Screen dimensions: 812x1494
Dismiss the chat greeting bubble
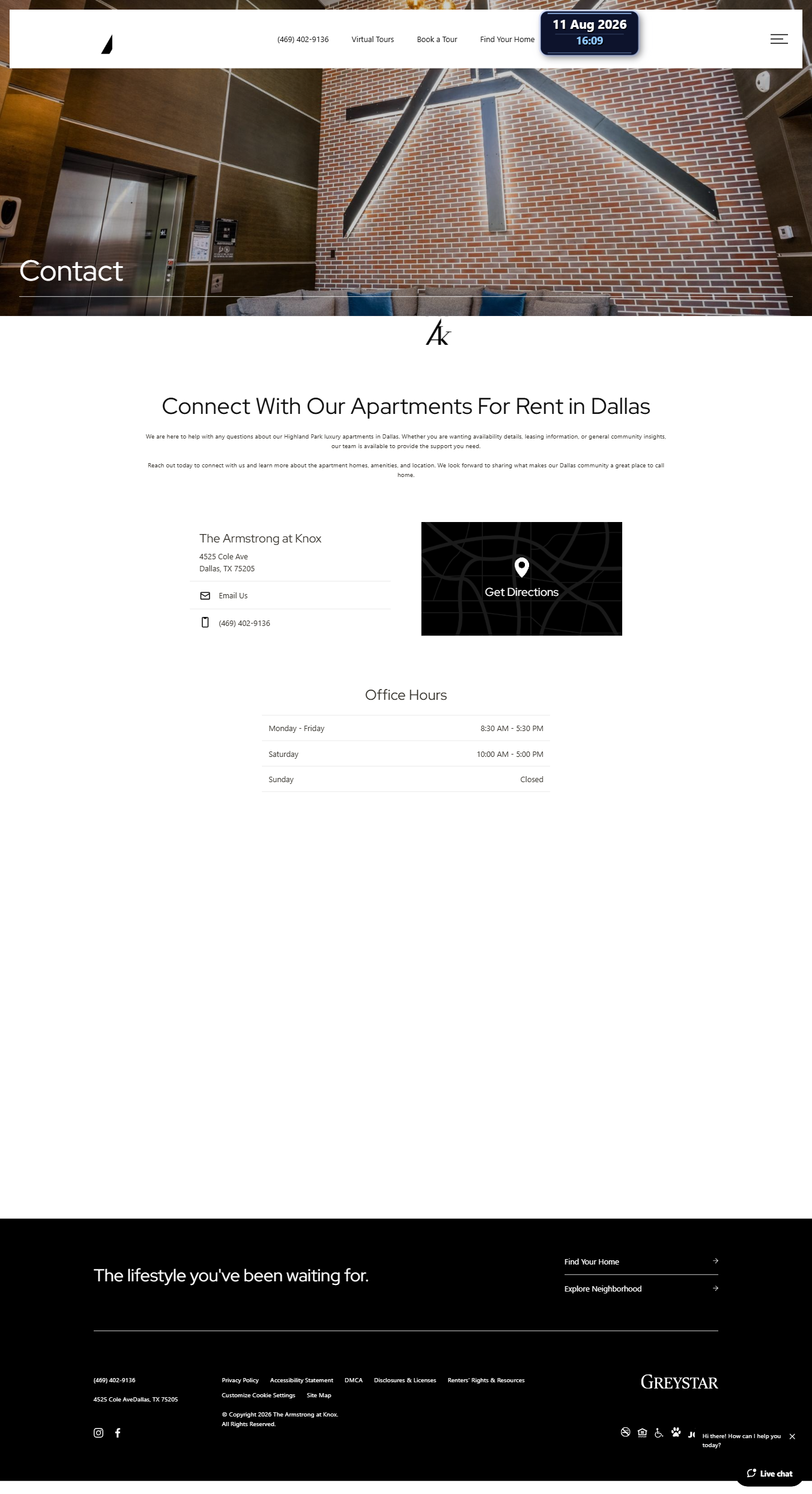click(x=792, y=1436)
